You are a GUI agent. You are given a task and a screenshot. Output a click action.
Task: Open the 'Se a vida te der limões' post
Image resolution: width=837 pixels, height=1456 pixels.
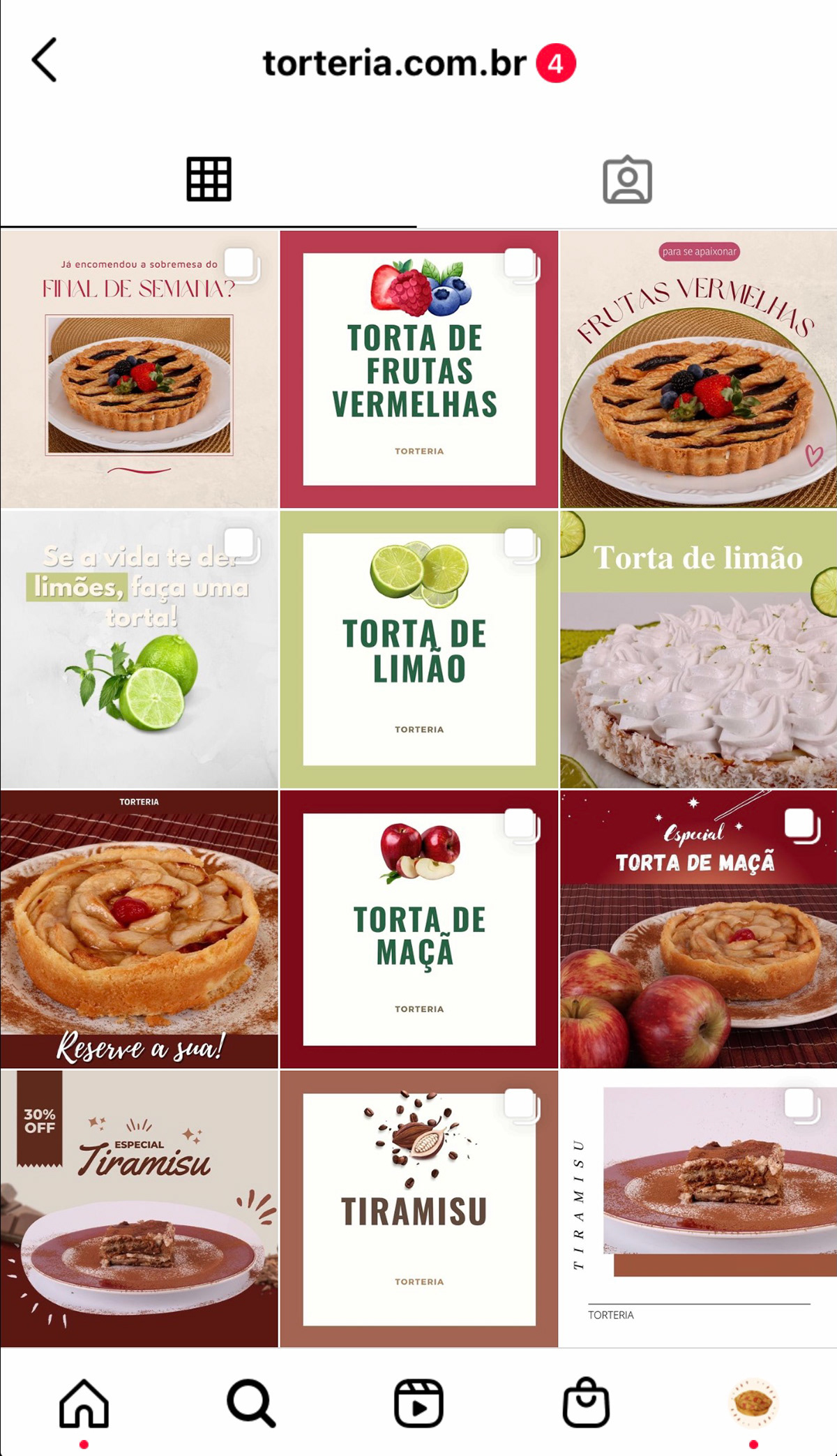[139, 650]
